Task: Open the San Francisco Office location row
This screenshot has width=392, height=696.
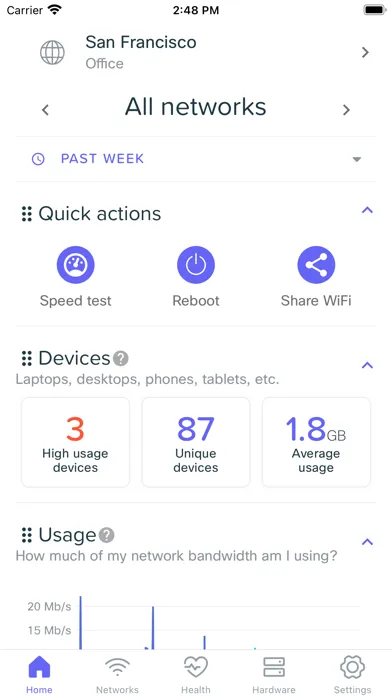Action: (196, 52)
